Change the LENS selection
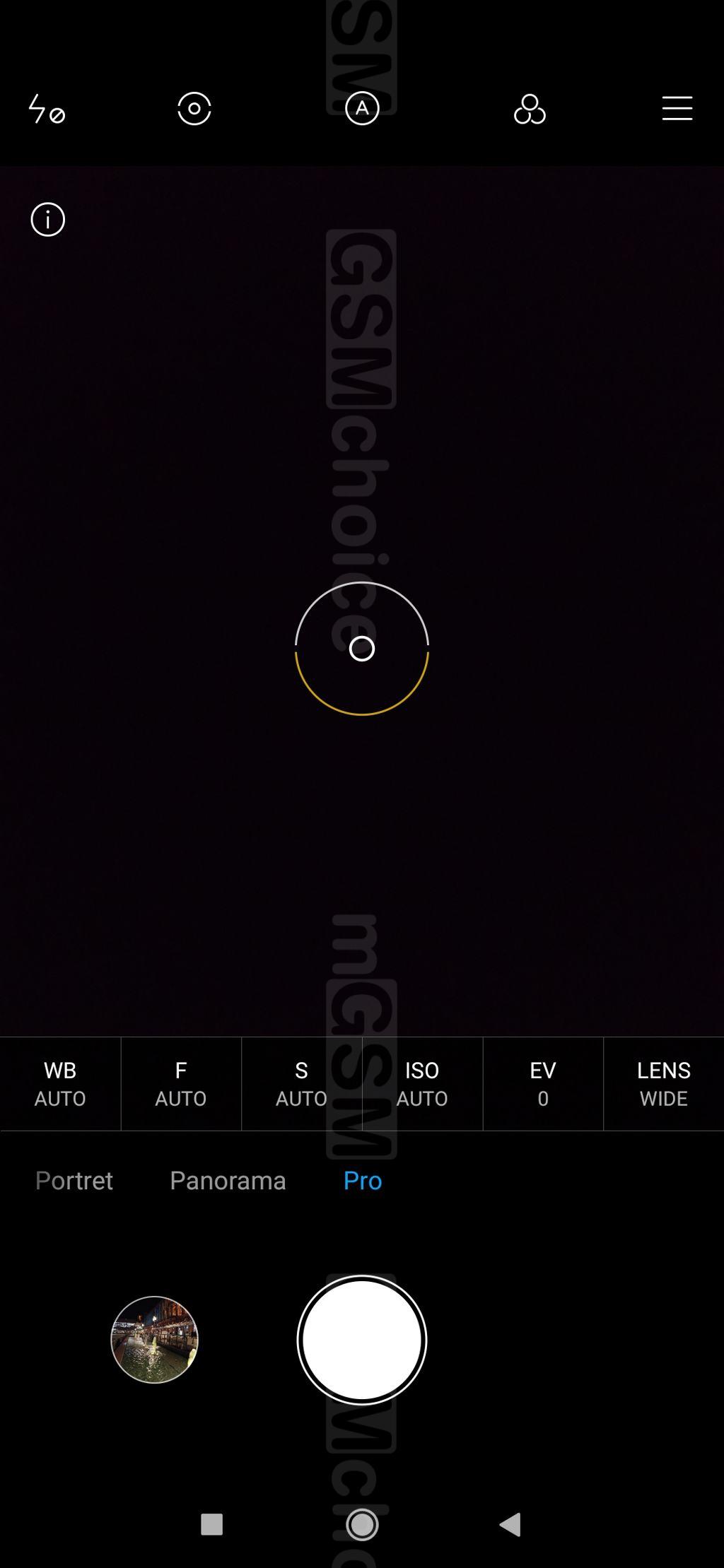Viewport: 724px width, 1568px height. click(x=663, y=1083)
